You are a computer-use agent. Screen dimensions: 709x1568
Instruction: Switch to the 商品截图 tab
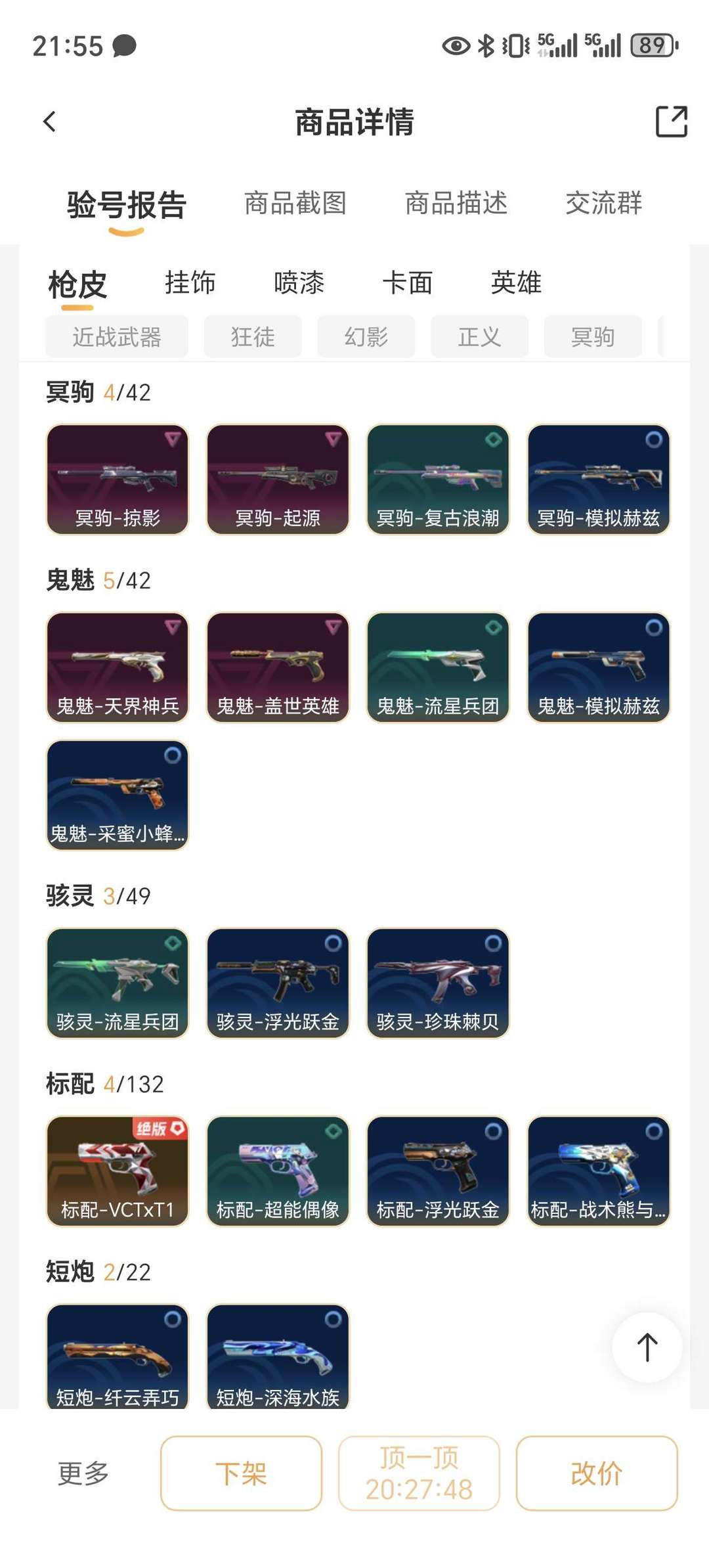point(295,203)
